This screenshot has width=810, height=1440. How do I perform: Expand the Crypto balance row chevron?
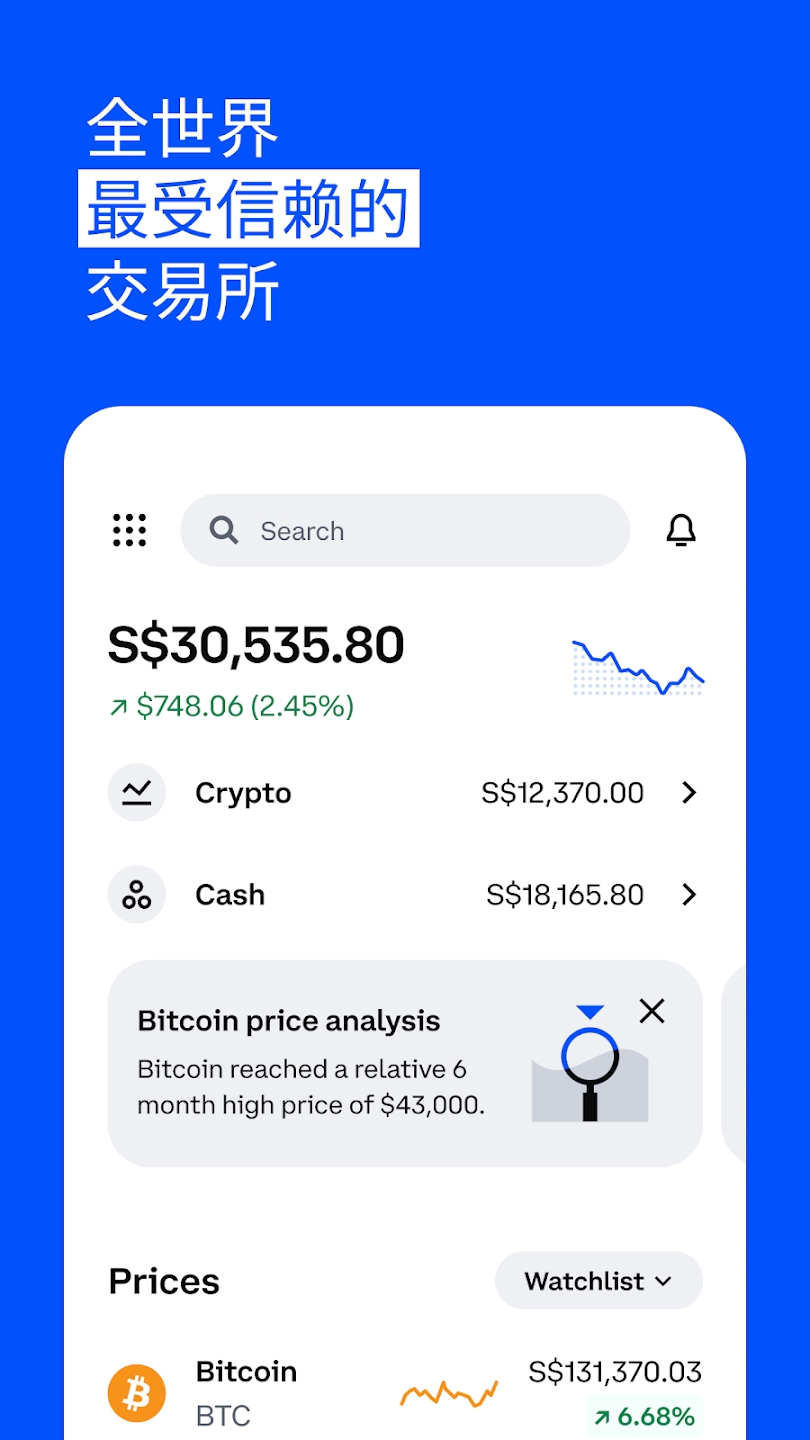[x=689, y=792]
